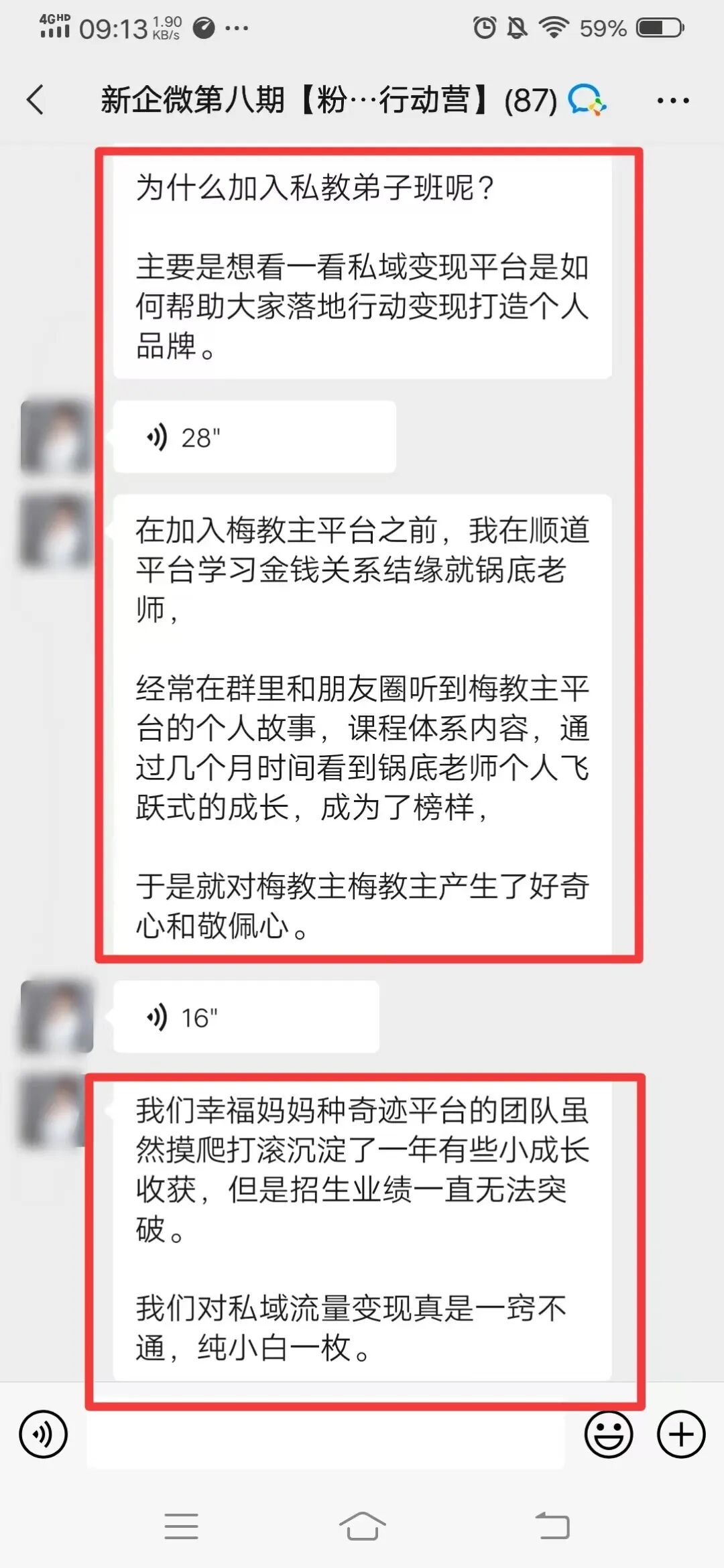
Task: Tap the system home button
Action: click(x=362, y=1526)
